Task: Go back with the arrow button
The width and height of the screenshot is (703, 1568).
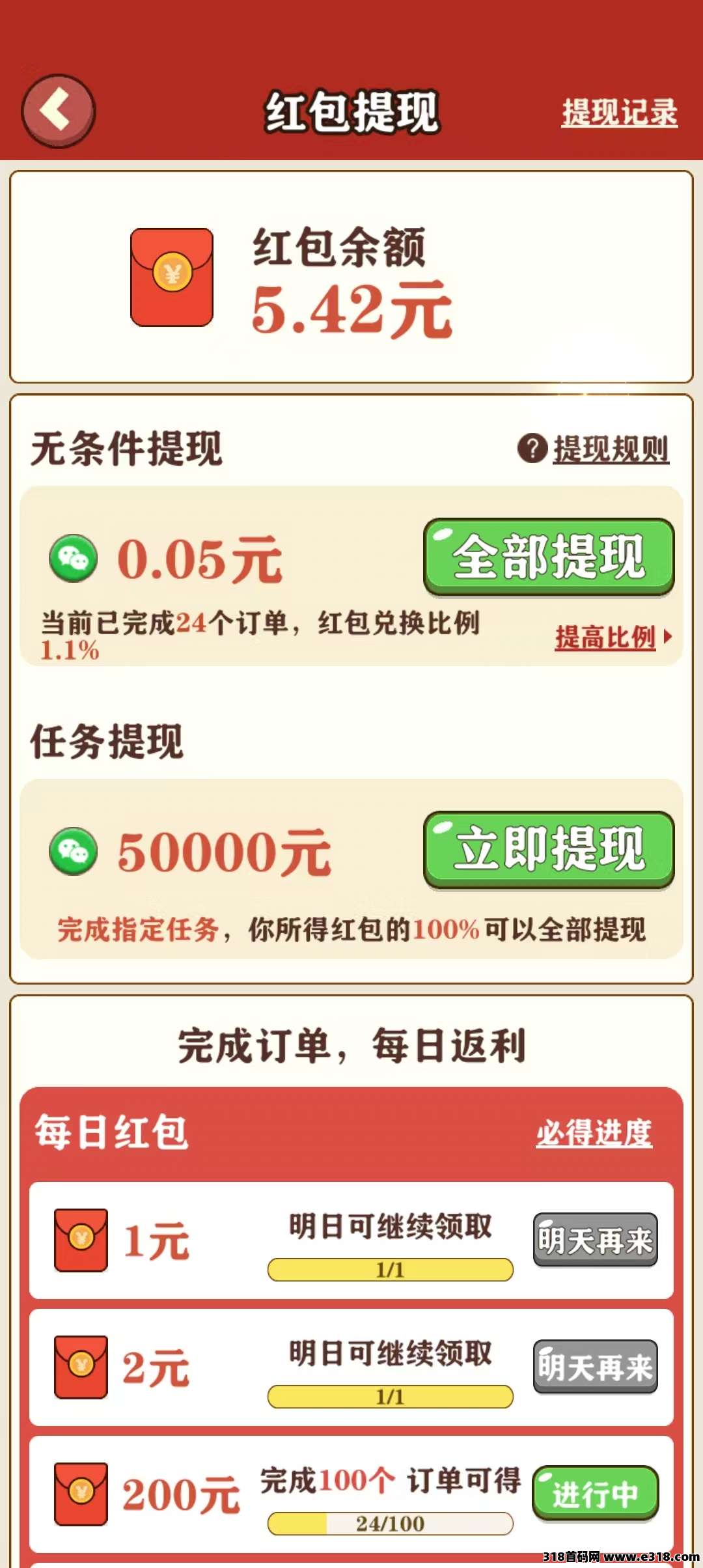Action: coord(58,111)
